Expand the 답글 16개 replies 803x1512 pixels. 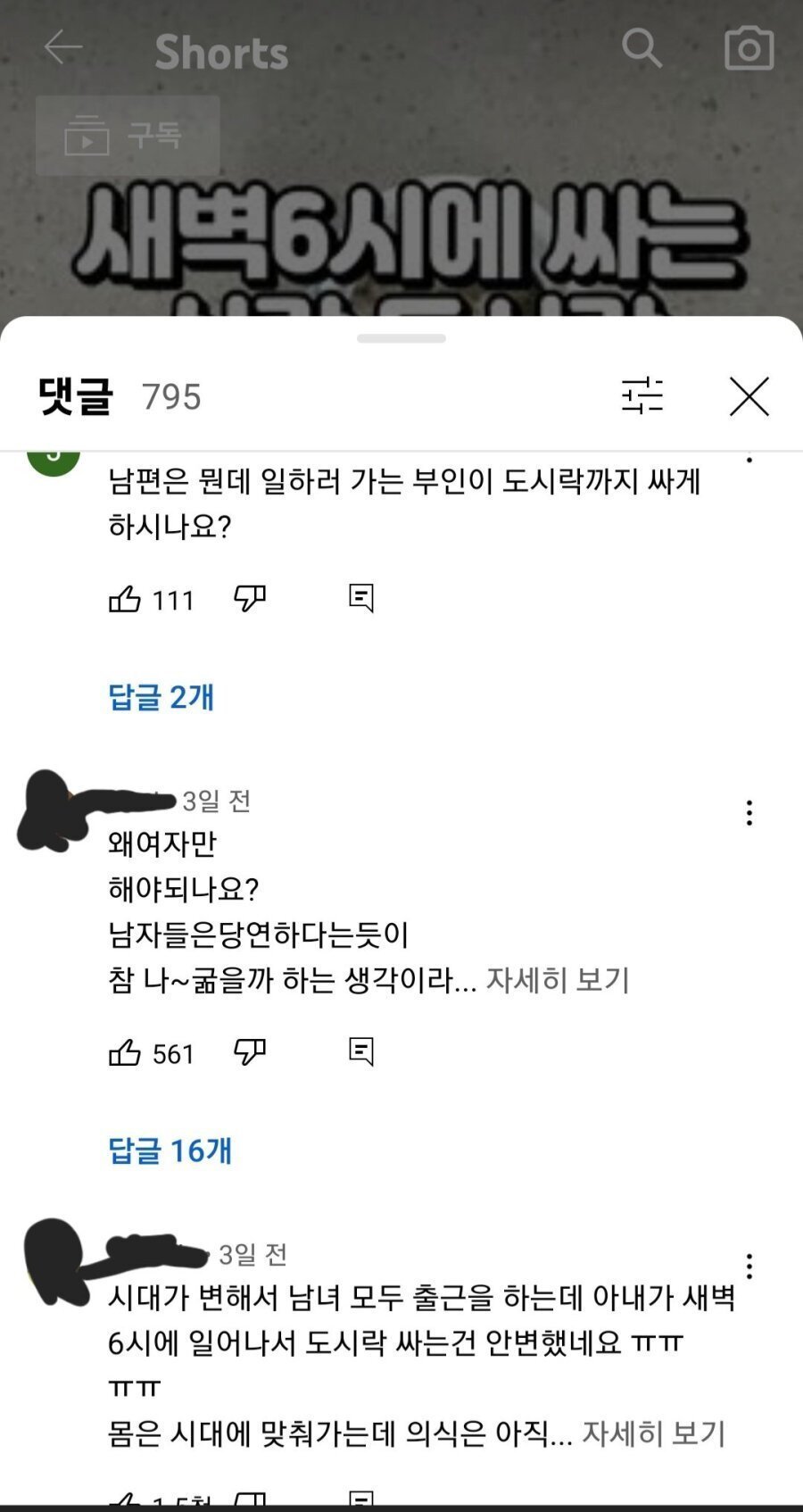170,1150
